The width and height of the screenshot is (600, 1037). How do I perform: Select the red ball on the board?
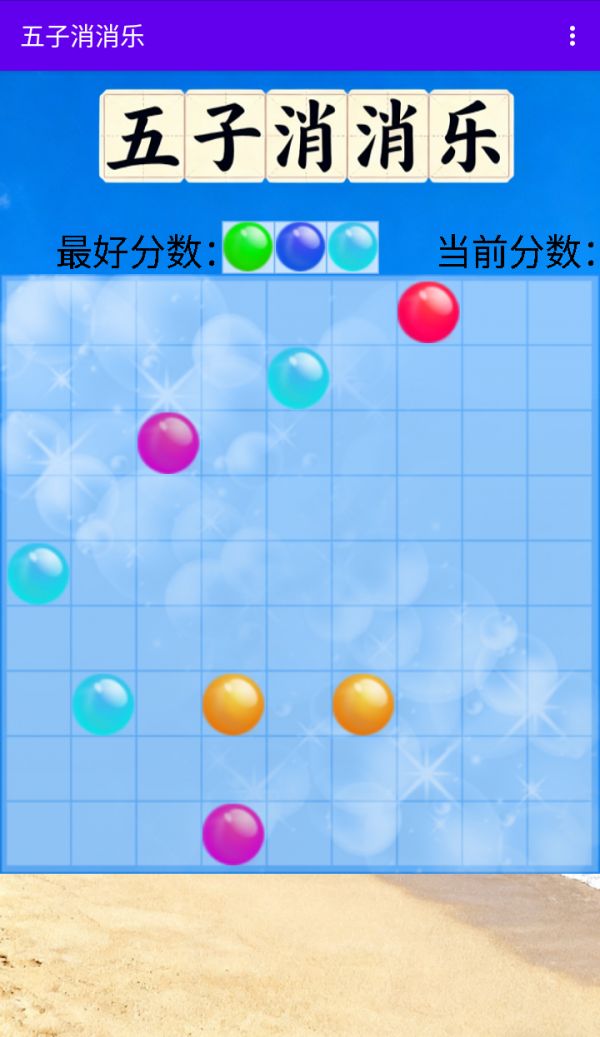(x=428, y=312)
